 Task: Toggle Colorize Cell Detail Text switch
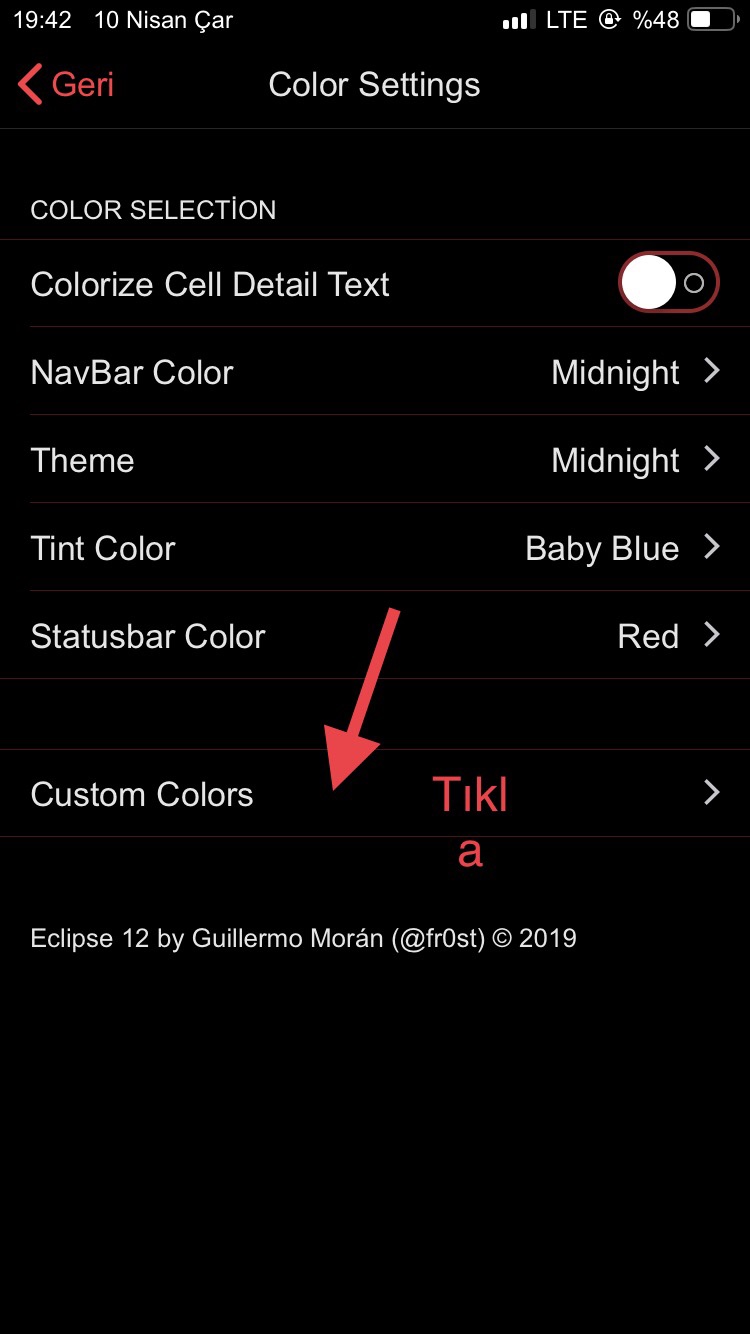click(x=668, y=283)
